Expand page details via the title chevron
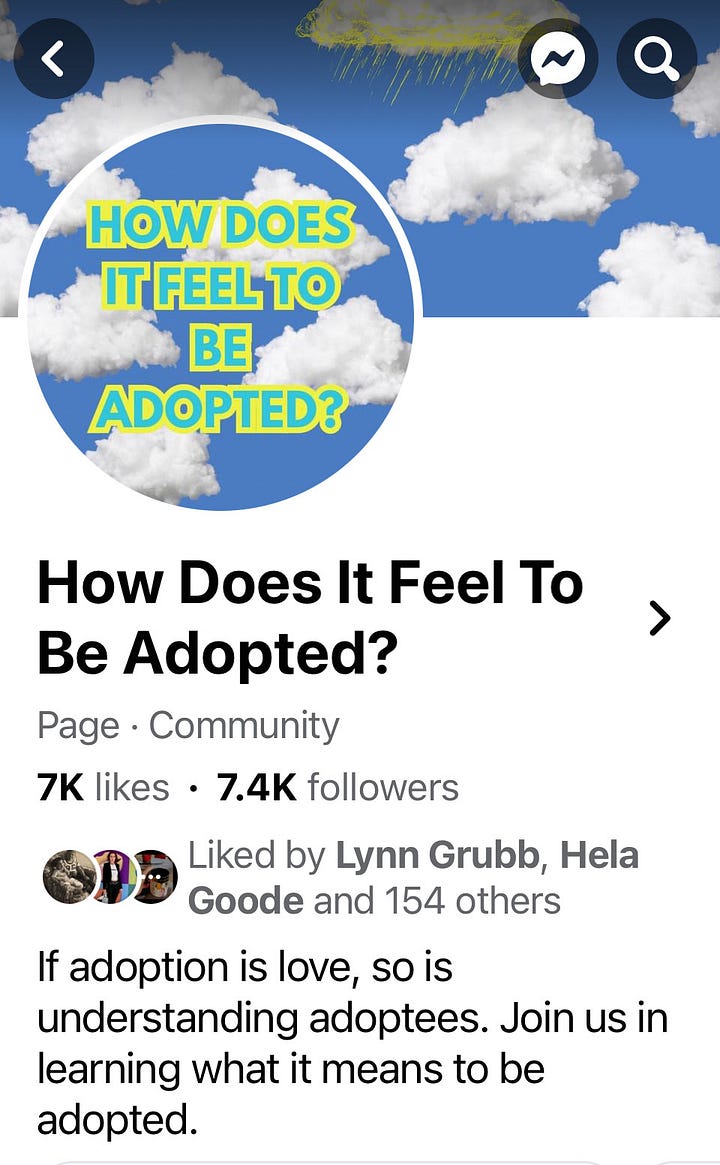Viewport: 720px width, 1165px height. coord(660,619)
